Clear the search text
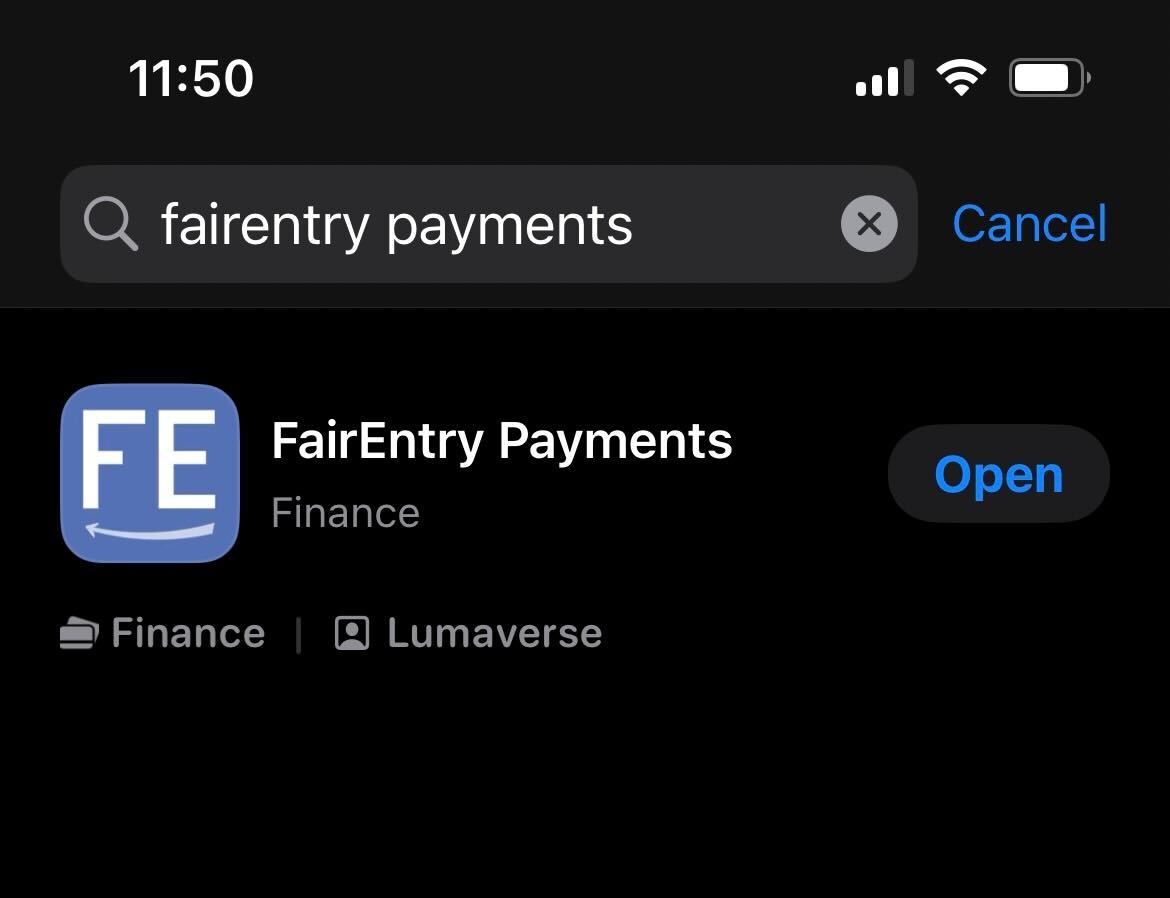1170x898 pixels. (x=868, y=224)
